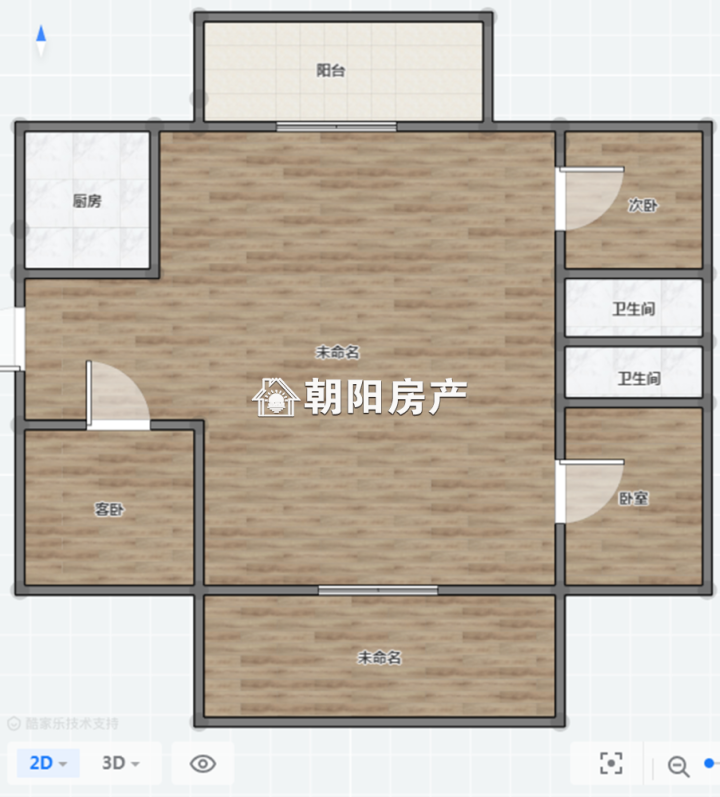Open the 3D view dropdown
Viewport: 720px width, 797px height.
click(x=120, y=763)
